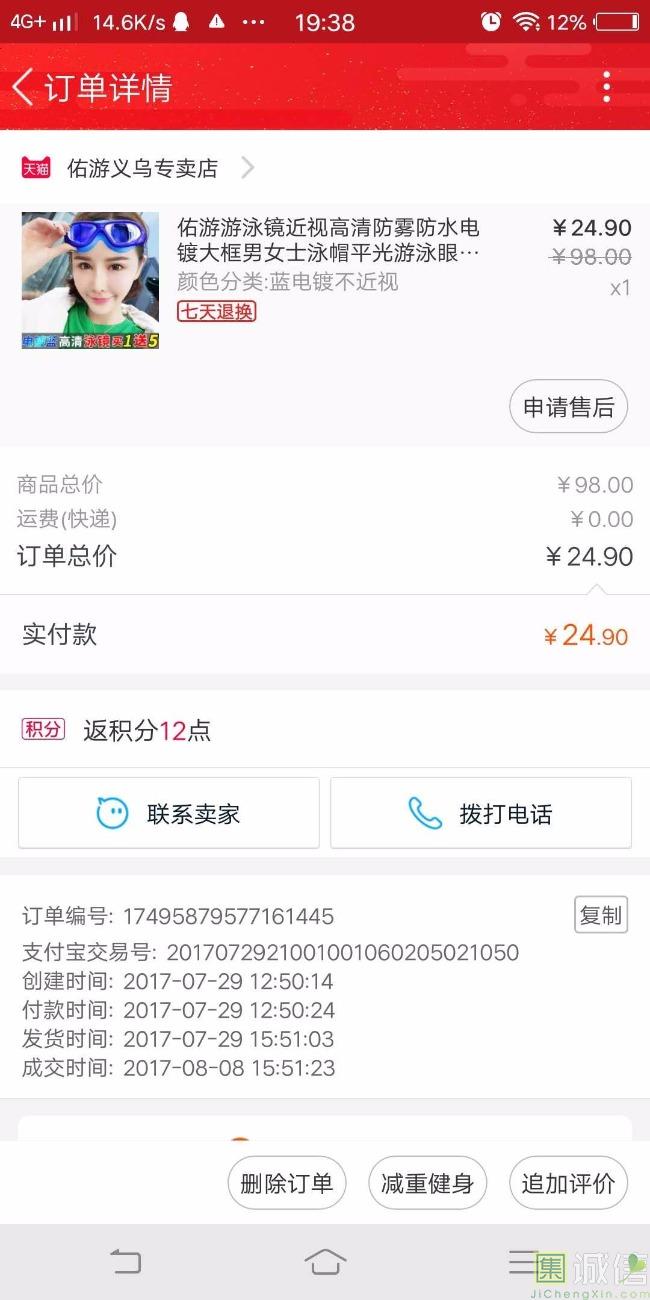Tap the 减重健身 button

[427, 1184]
